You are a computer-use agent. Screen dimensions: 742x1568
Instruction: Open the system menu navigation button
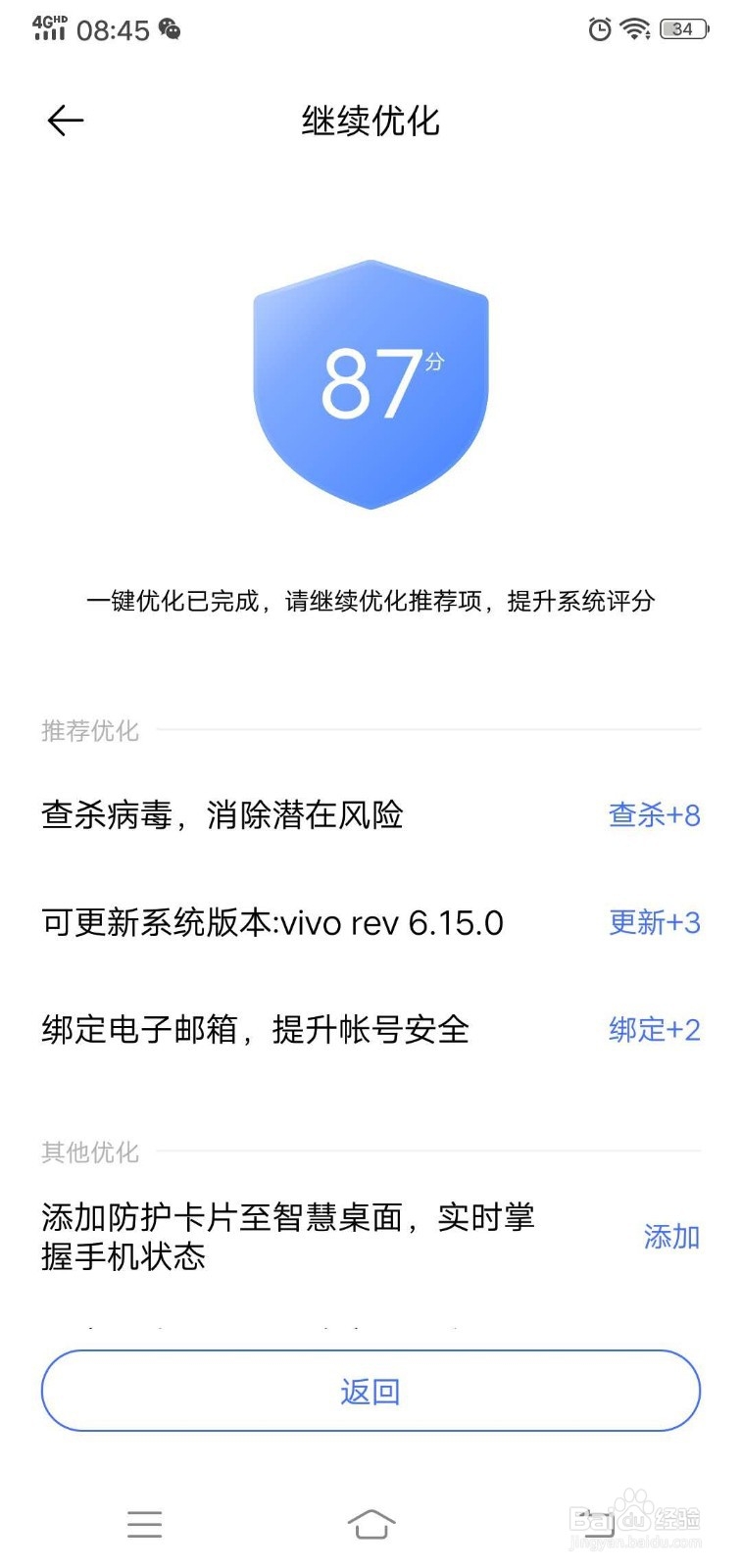144,1524
